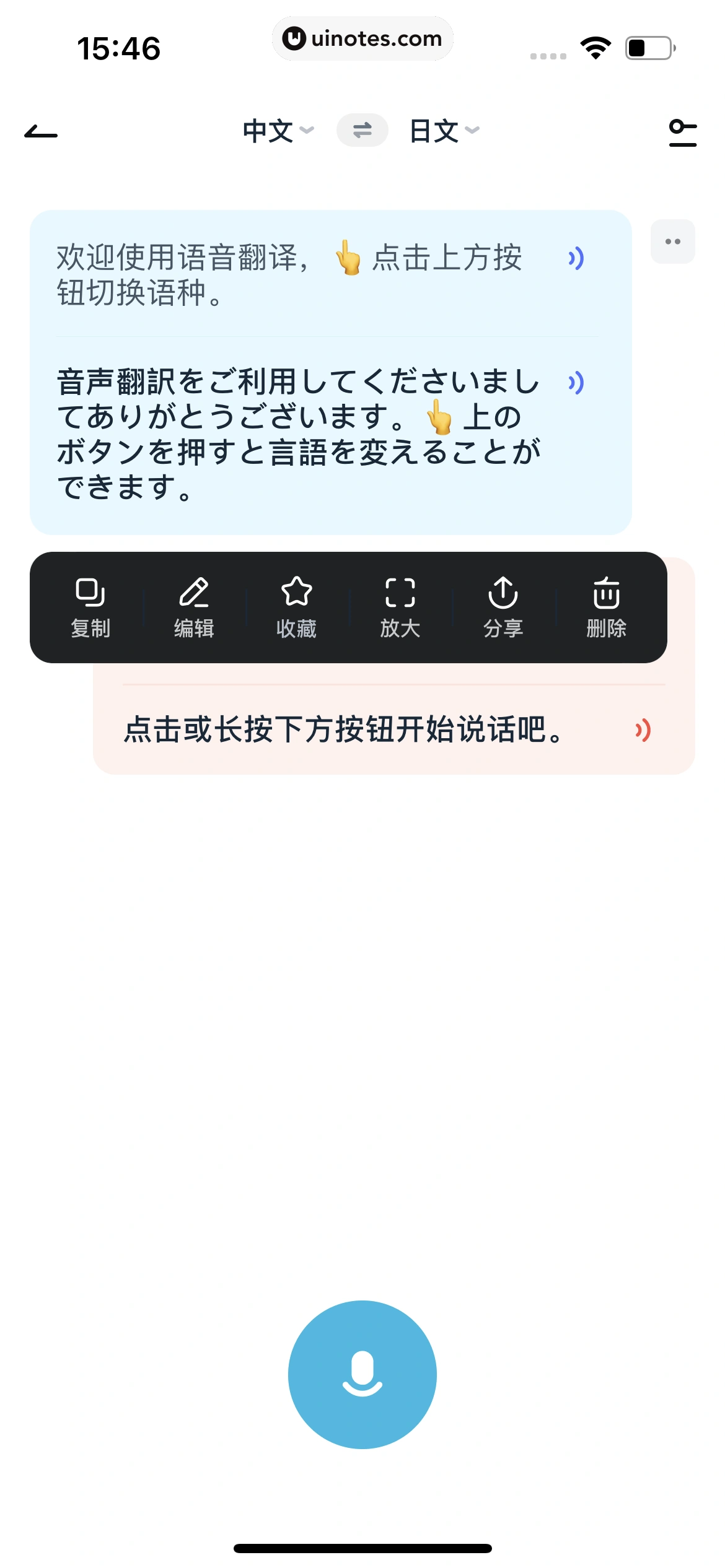The image size is (725, 1568).
Task: Tap the 放大 enlarge icon
Action: pyautogui.click(x=400, y=595)
